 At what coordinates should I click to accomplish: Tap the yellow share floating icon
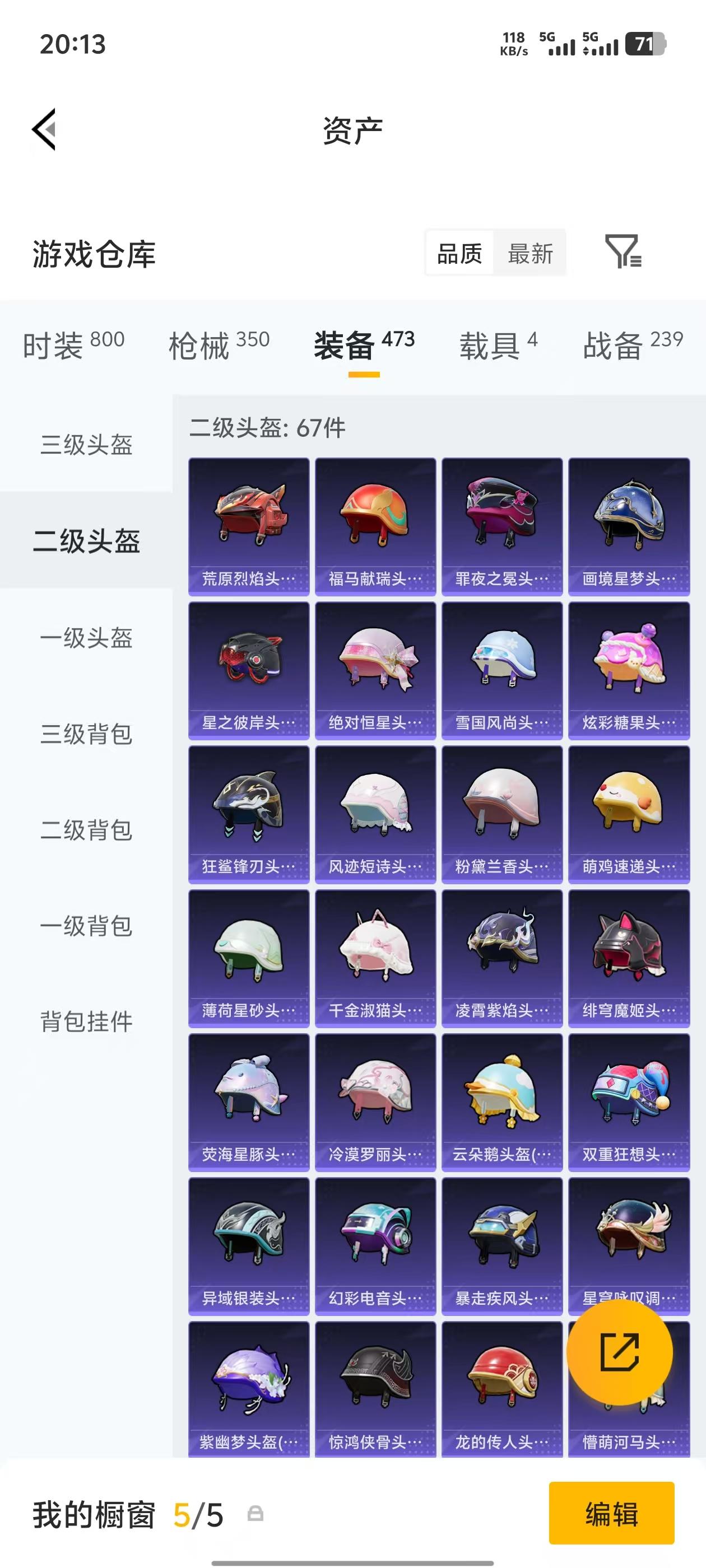pos(620,1352)
